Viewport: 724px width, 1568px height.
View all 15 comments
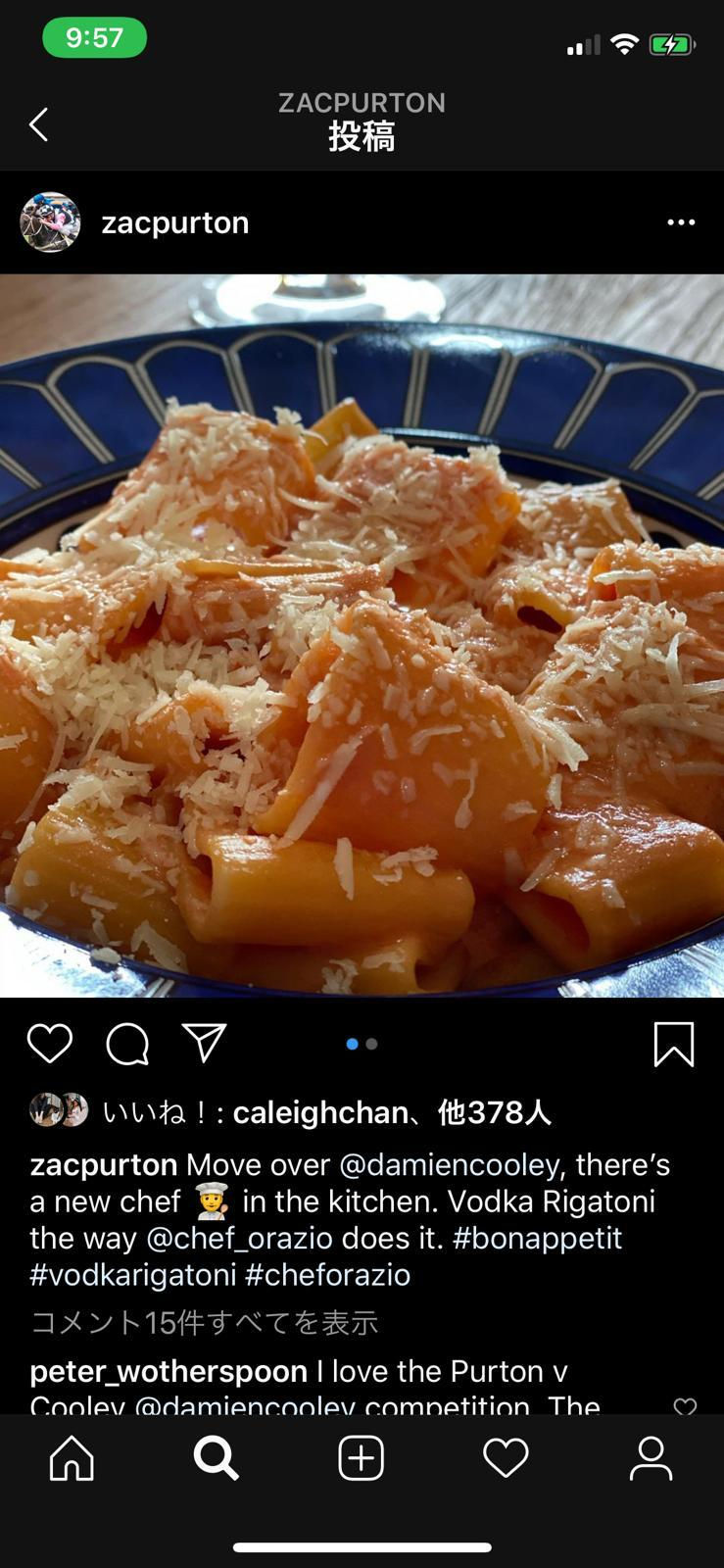tap(204, 1323)
